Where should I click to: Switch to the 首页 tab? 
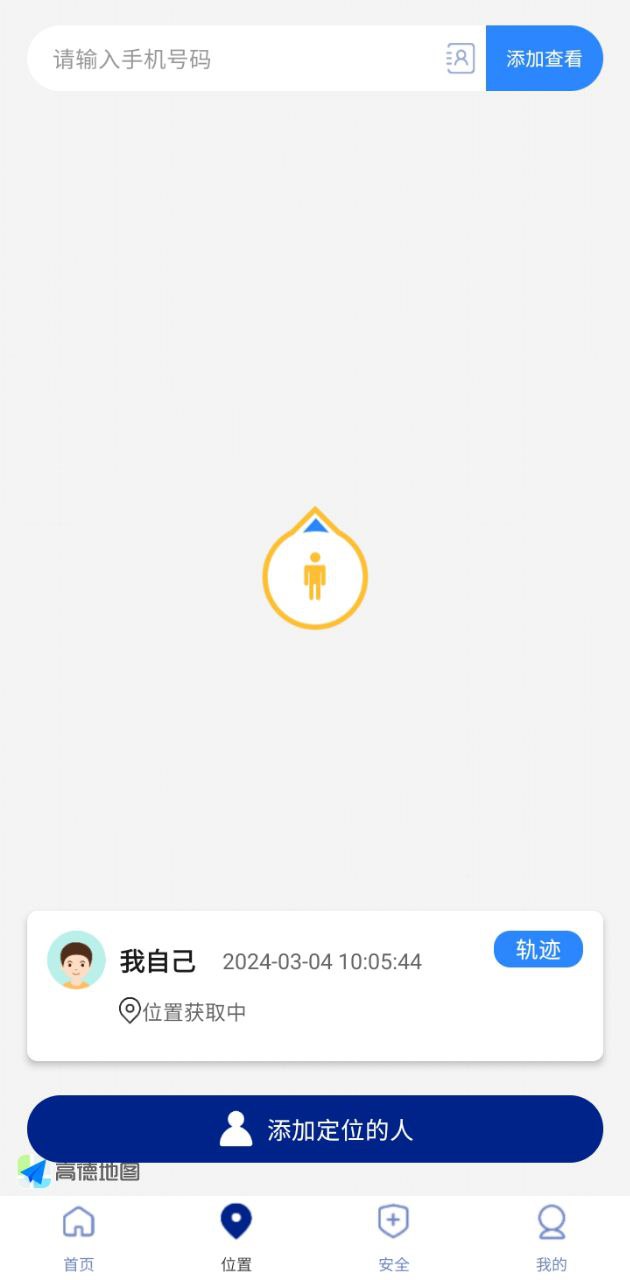pos(79,1238)
